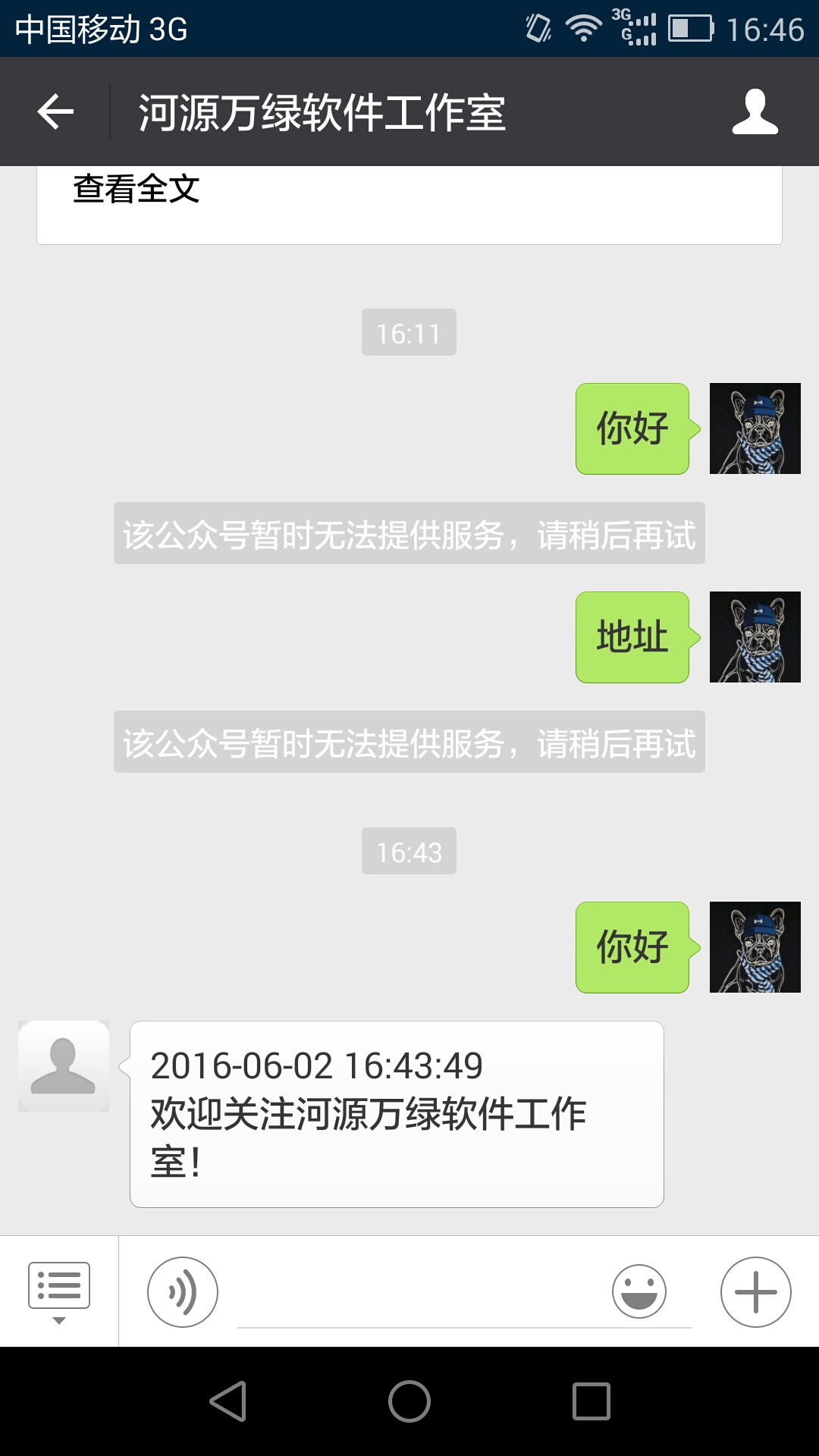Switch keyboard panel via smiley toggle
819x1456 pixels.
click(639, 1293)
